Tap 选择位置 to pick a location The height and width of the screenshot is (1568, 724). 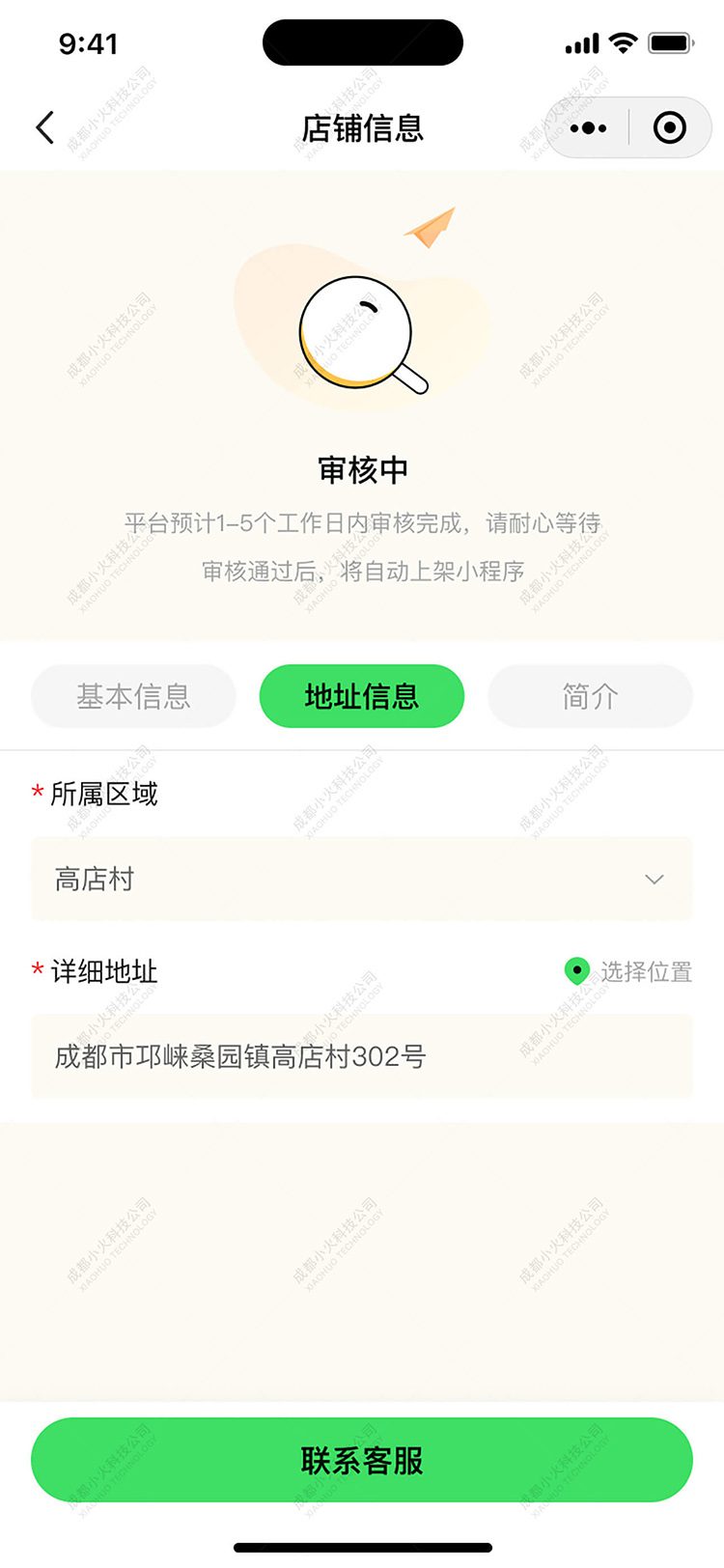(x=629, y=971)
